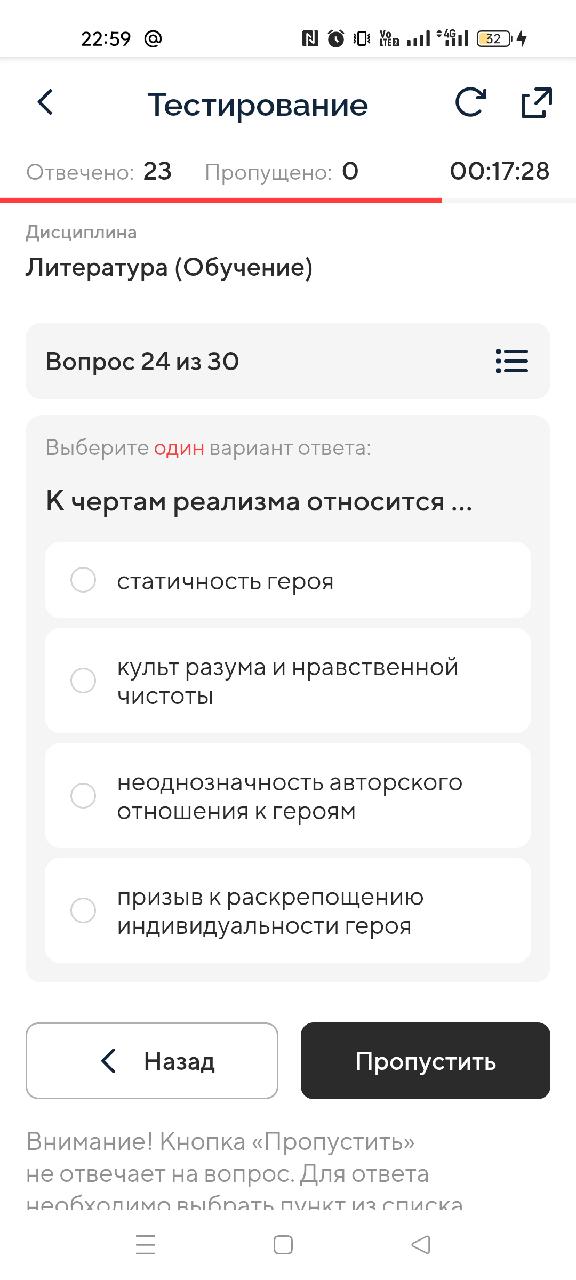Select the answer «статичность героя»
This screenshot has height=1280, width=576.
pos(288,580)
